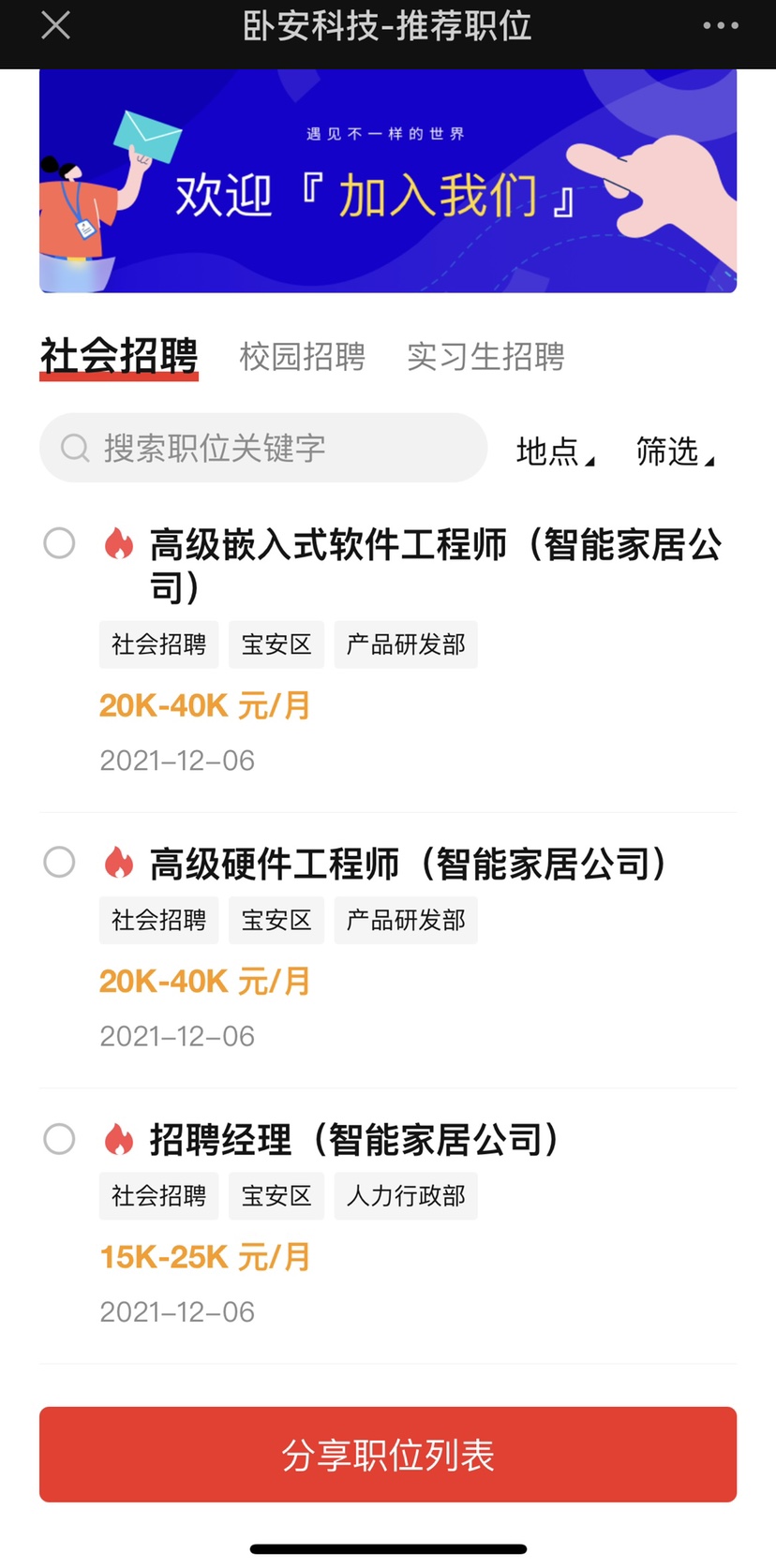Open the 筛选 filter dropdown
The height and width of the screenshot is (1568, 776).
point(675,451)
